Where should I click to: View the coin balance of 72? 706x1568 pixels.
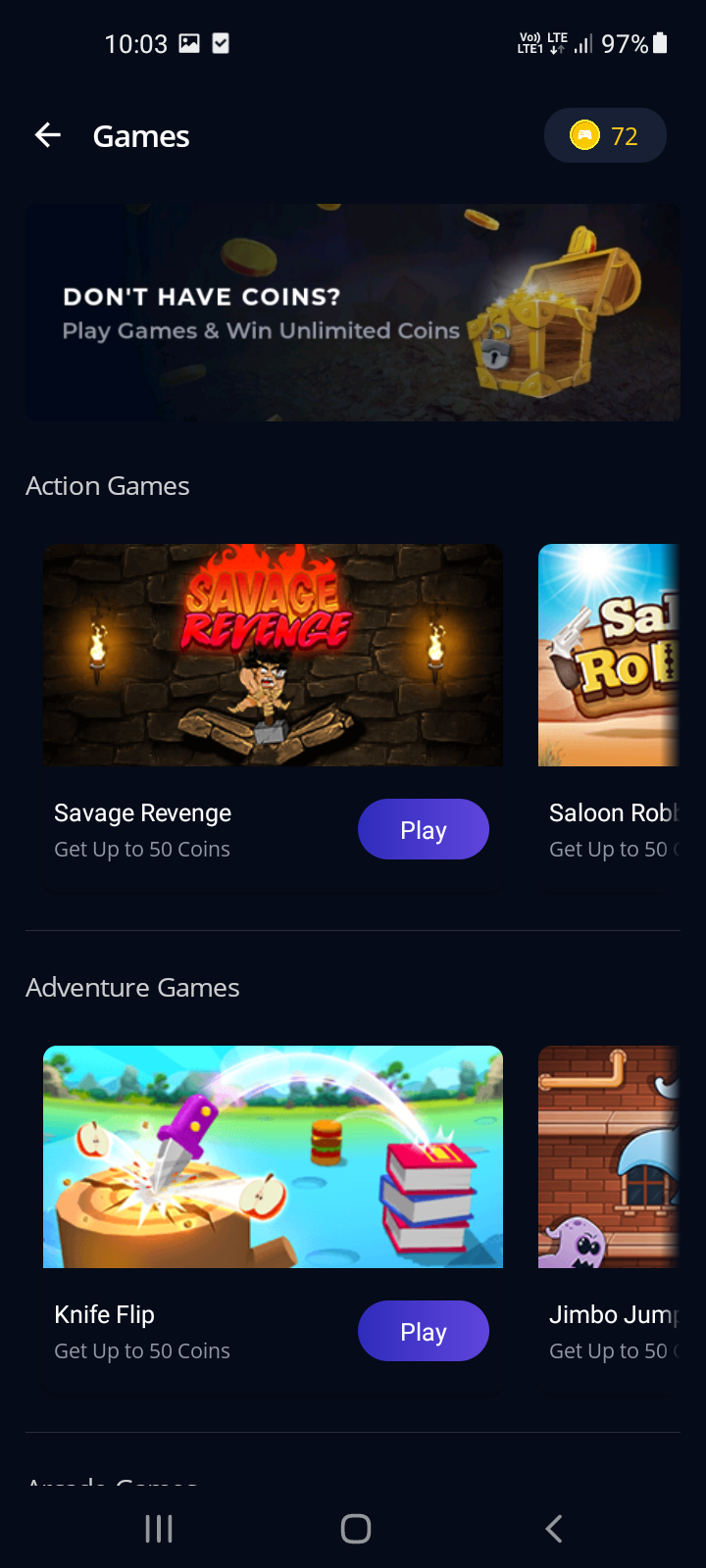click(625, 135)
